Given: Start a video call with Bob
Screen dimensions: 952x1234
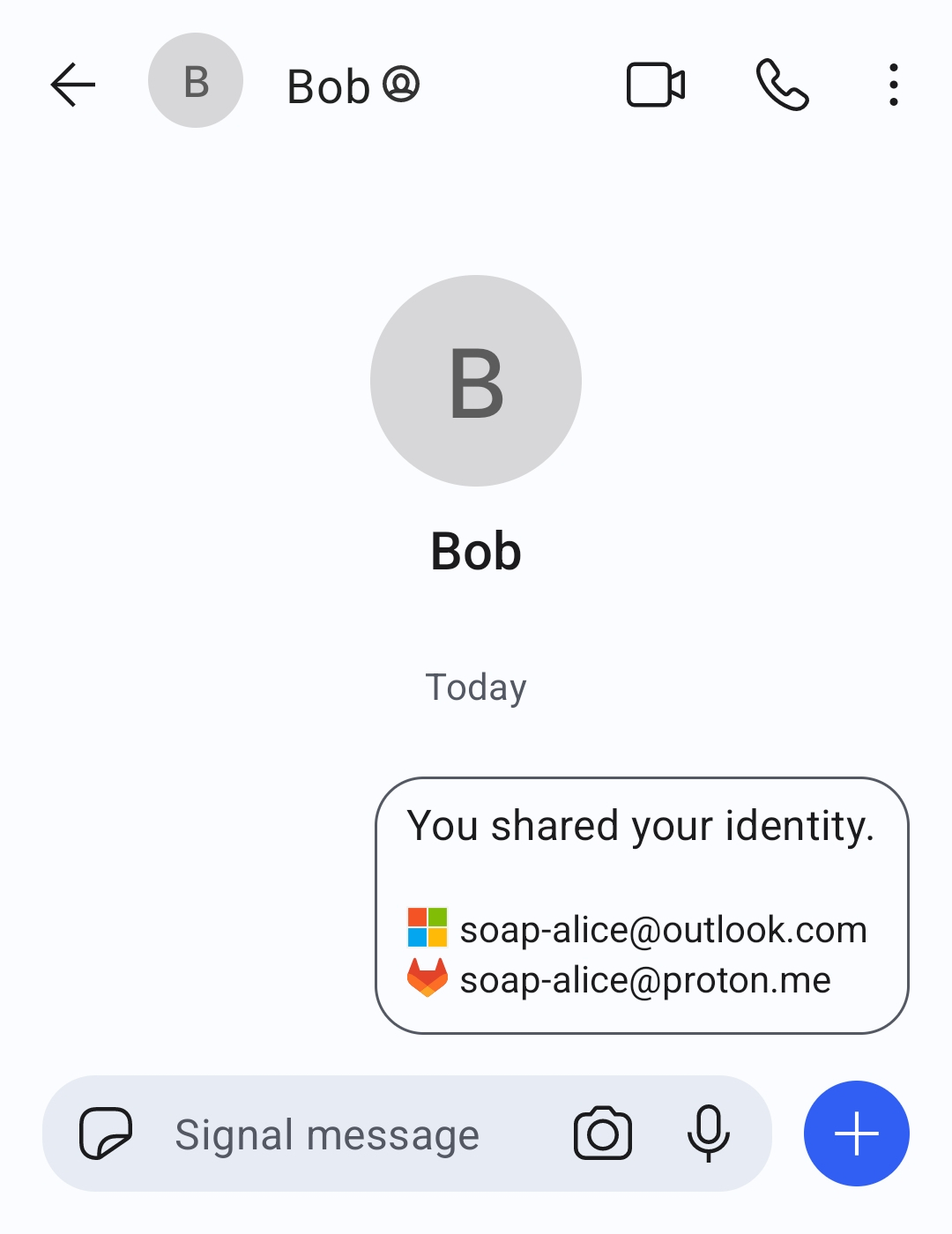Looking at the screenshot, I should (656, 85).
